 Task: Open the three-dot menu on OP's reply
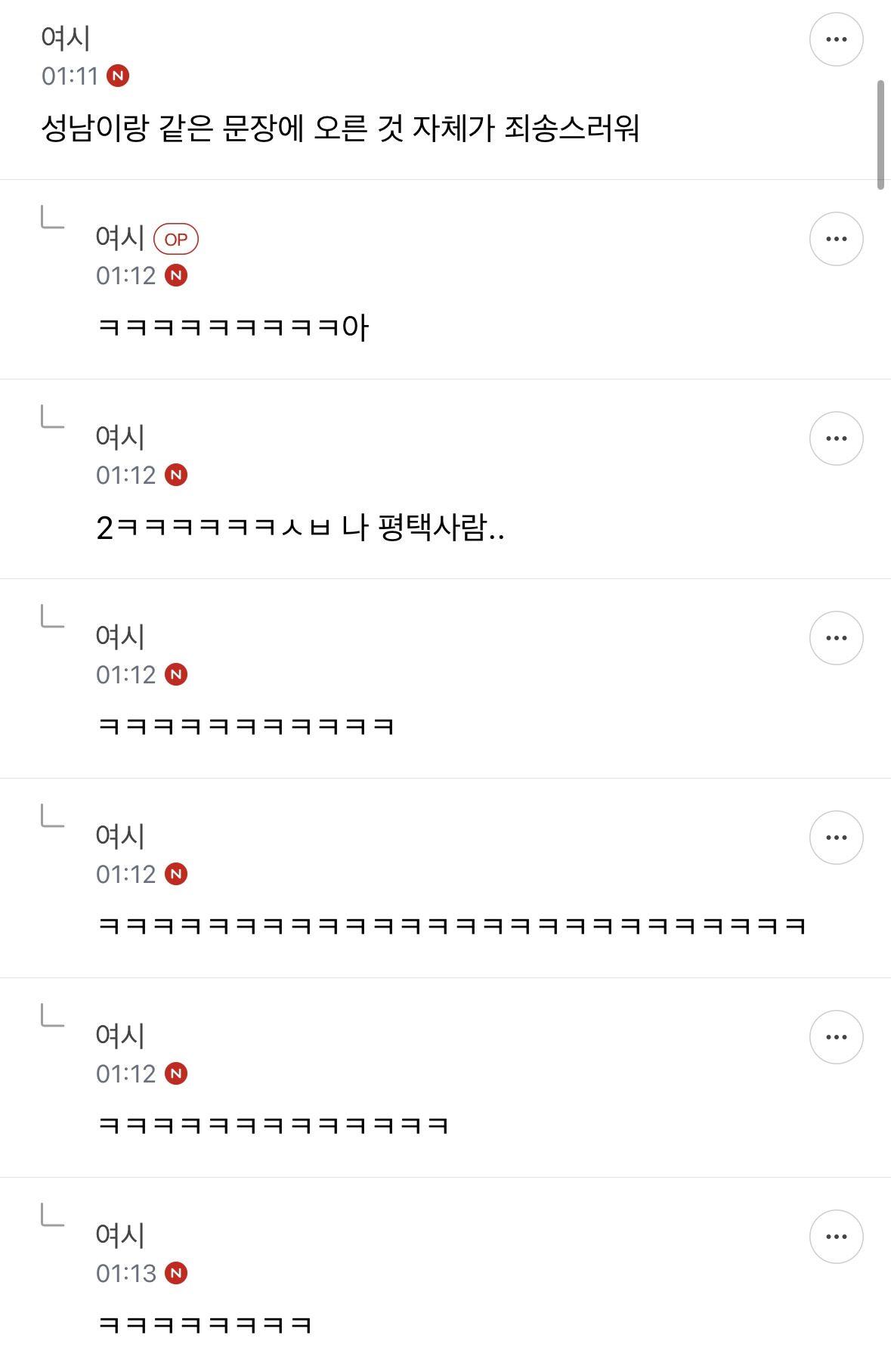[836, 239]
